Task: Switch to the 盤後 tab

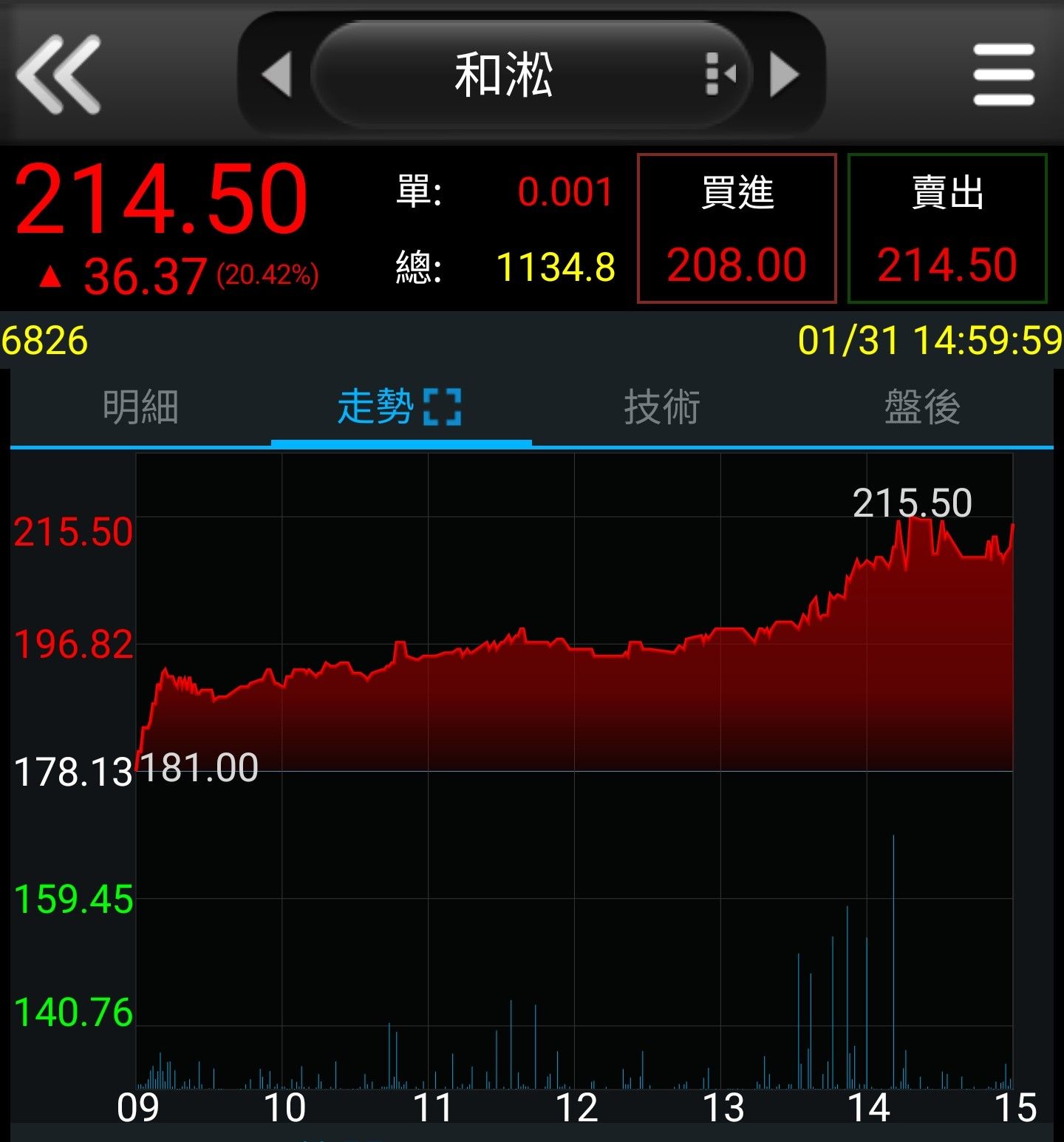Action: click(922, 407)
